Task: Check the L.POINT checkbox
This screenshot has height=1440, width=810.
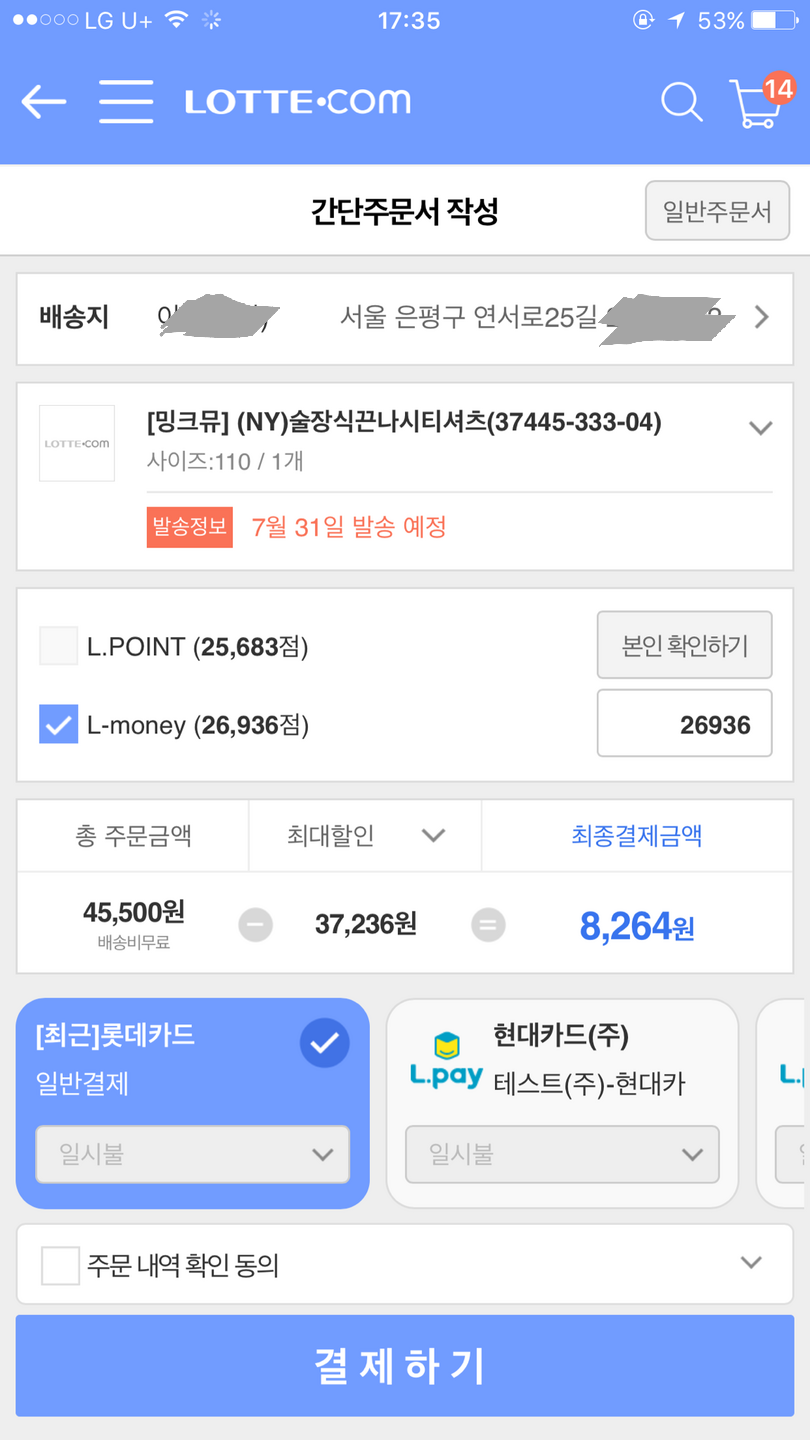Action: (58, 646)
